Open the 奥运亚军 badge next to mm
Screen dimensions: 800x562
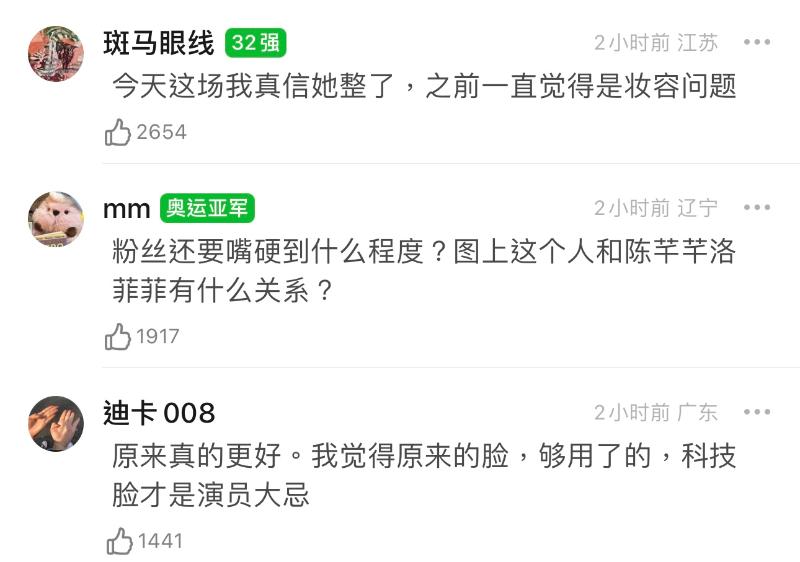tap(207, 208)
